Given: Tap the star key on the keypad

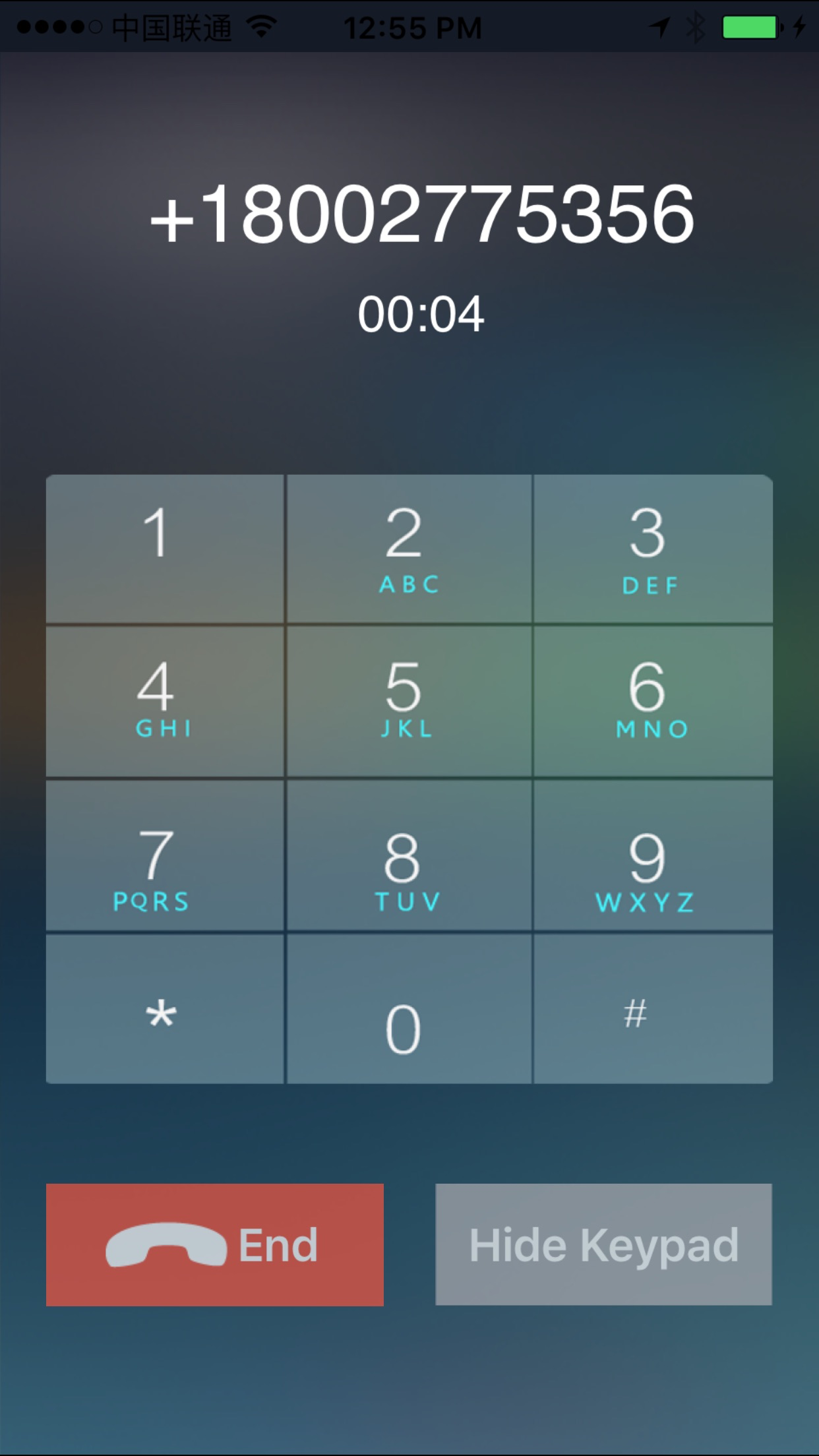Looking at the screenshot, I should (x=163, y=1011).
